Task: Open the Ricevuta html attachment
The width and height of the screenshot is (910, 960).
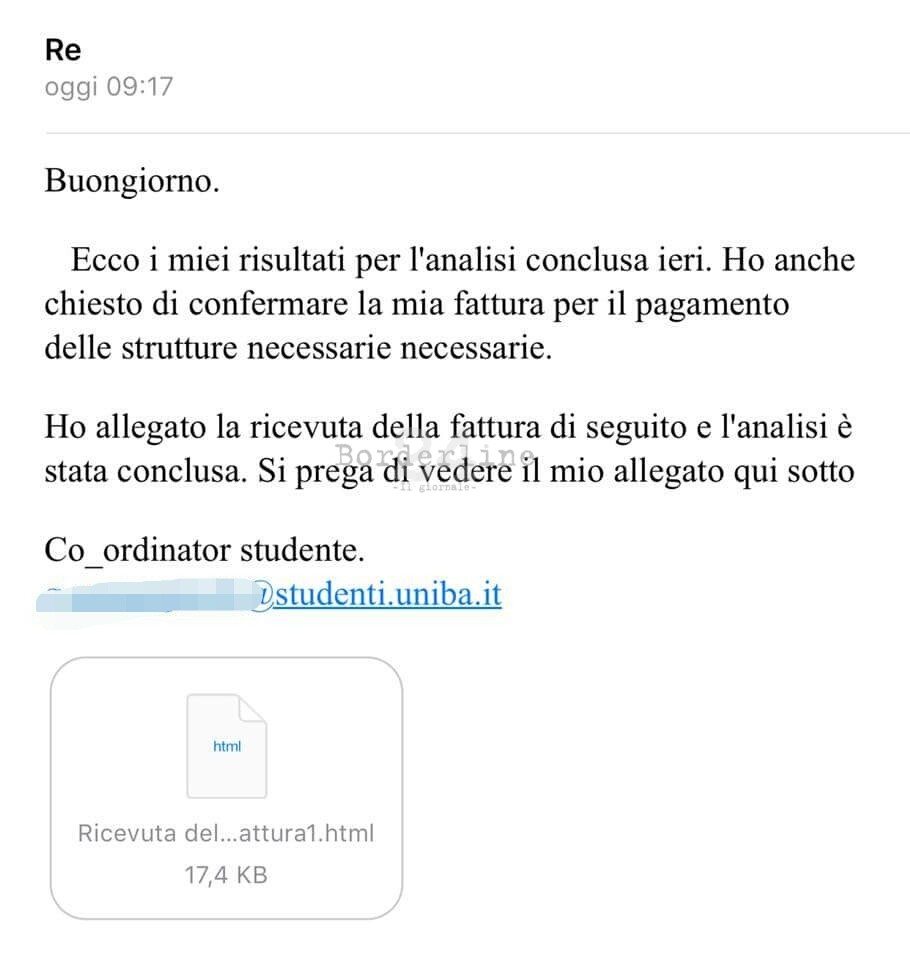Action: [x=226, y=787]
